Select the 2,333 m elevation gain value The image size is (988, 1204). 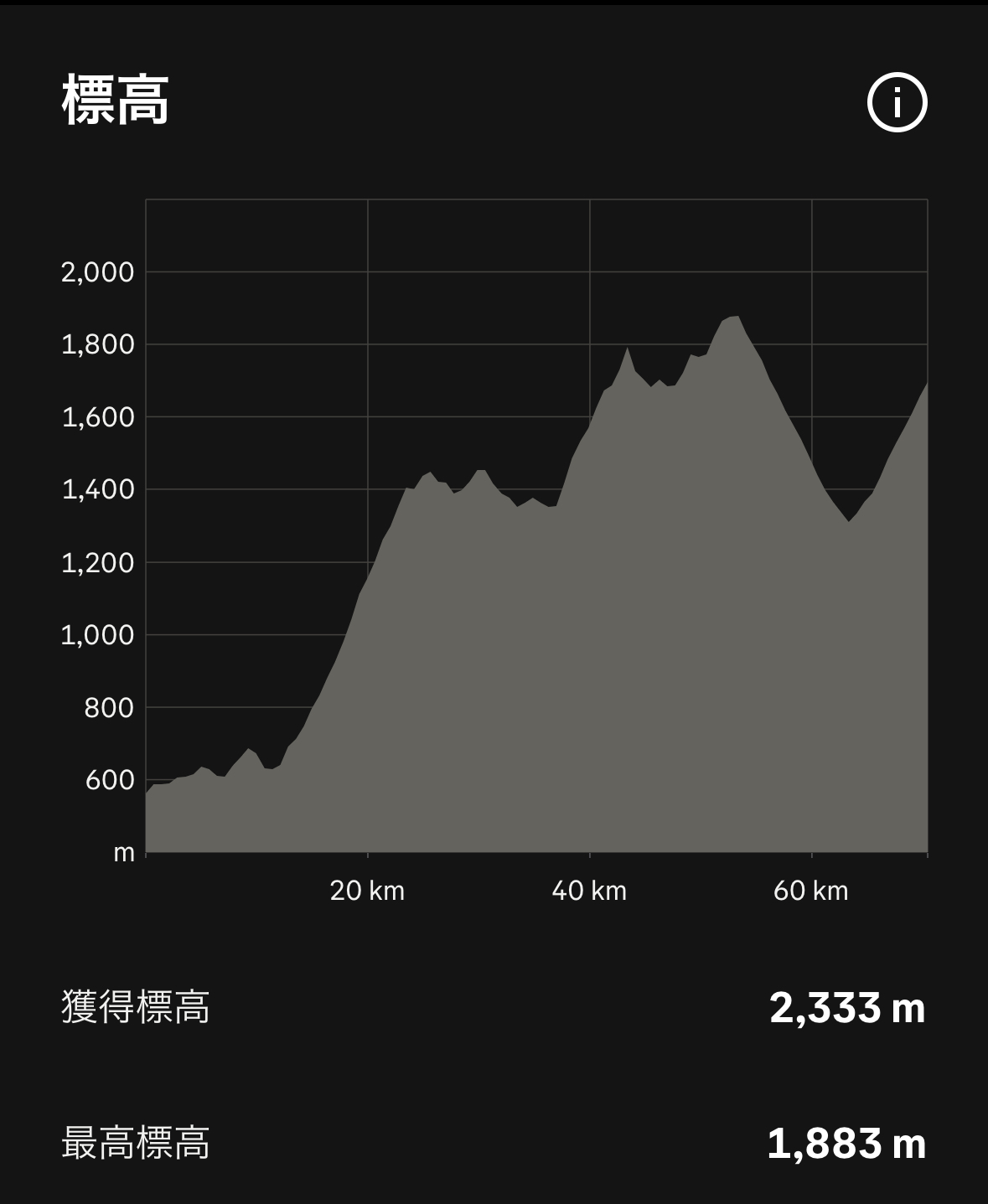846,1008
